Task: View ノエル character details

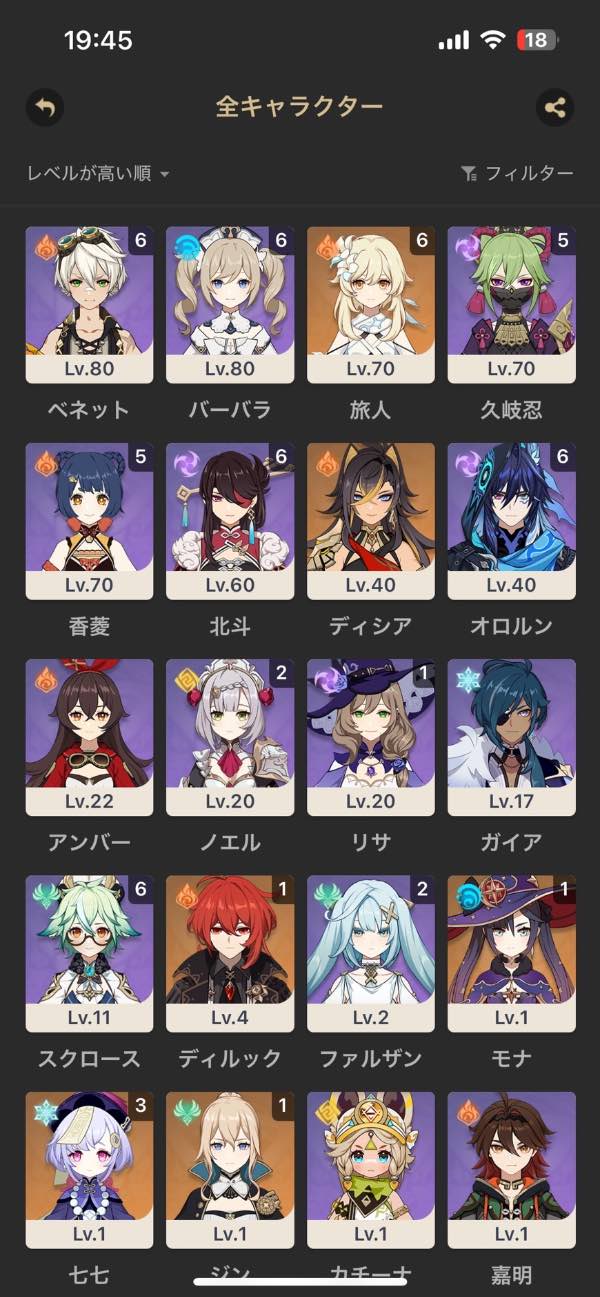Action: 230,737
